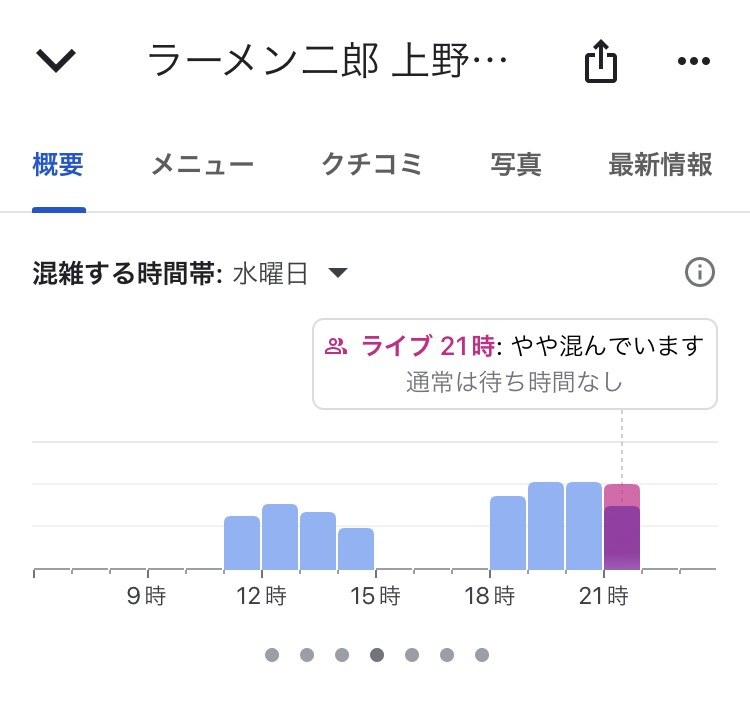This screenshot has height=722, width=750.
Task: Share this ramen shop
Action: coord(601,62)
